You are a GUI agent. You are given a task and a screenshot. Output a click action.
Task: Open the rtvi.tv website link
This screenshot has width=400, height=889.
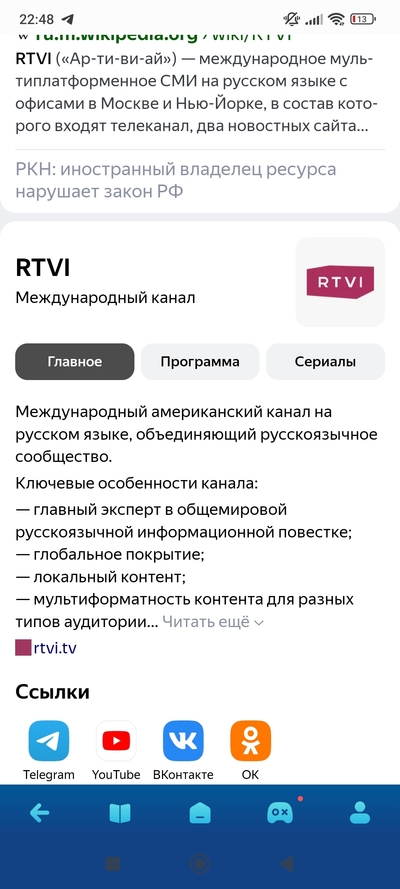[46, 647]
